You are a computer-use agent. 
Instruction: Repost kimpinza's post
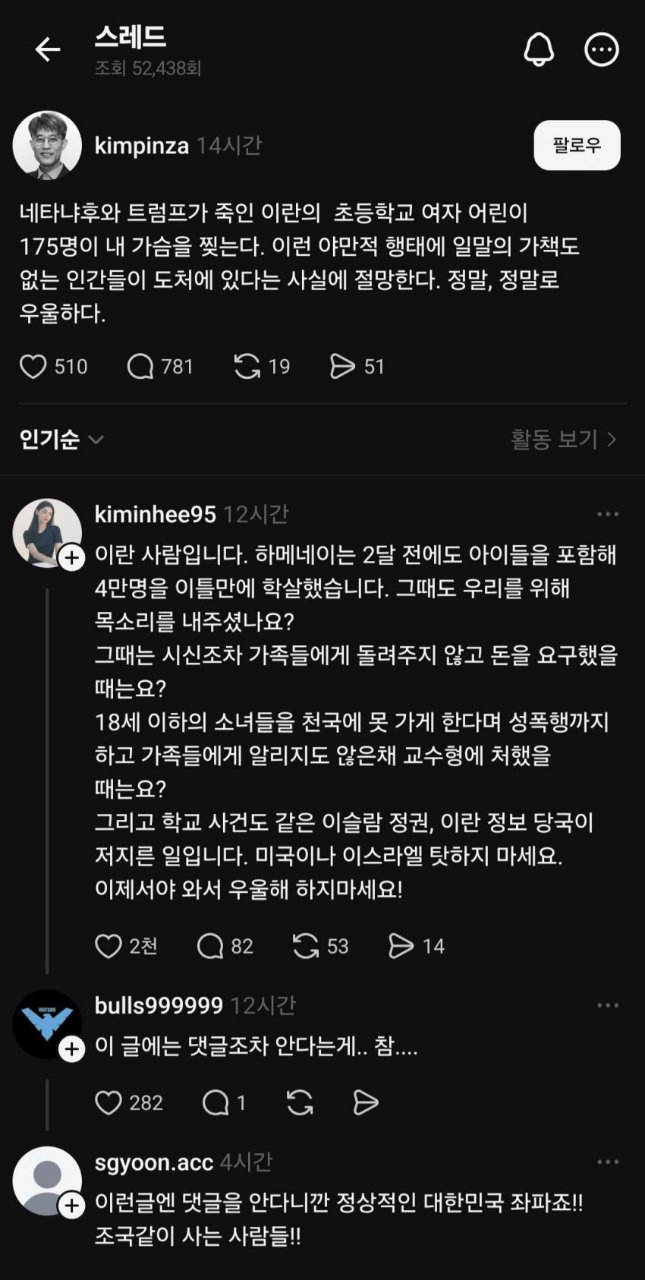247,367
